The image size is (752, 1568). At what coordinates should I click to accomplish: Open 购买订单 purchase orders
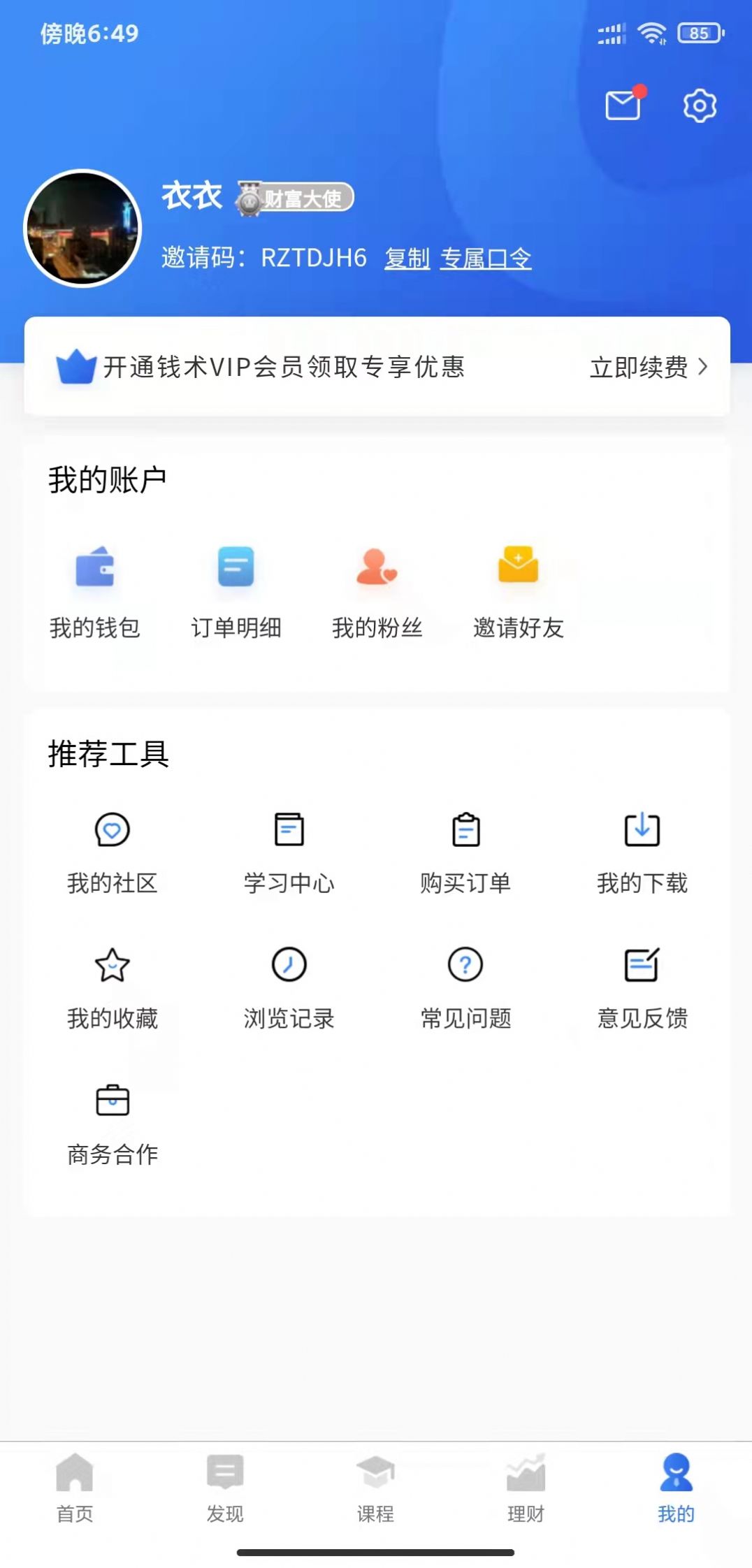coord(465,849)
